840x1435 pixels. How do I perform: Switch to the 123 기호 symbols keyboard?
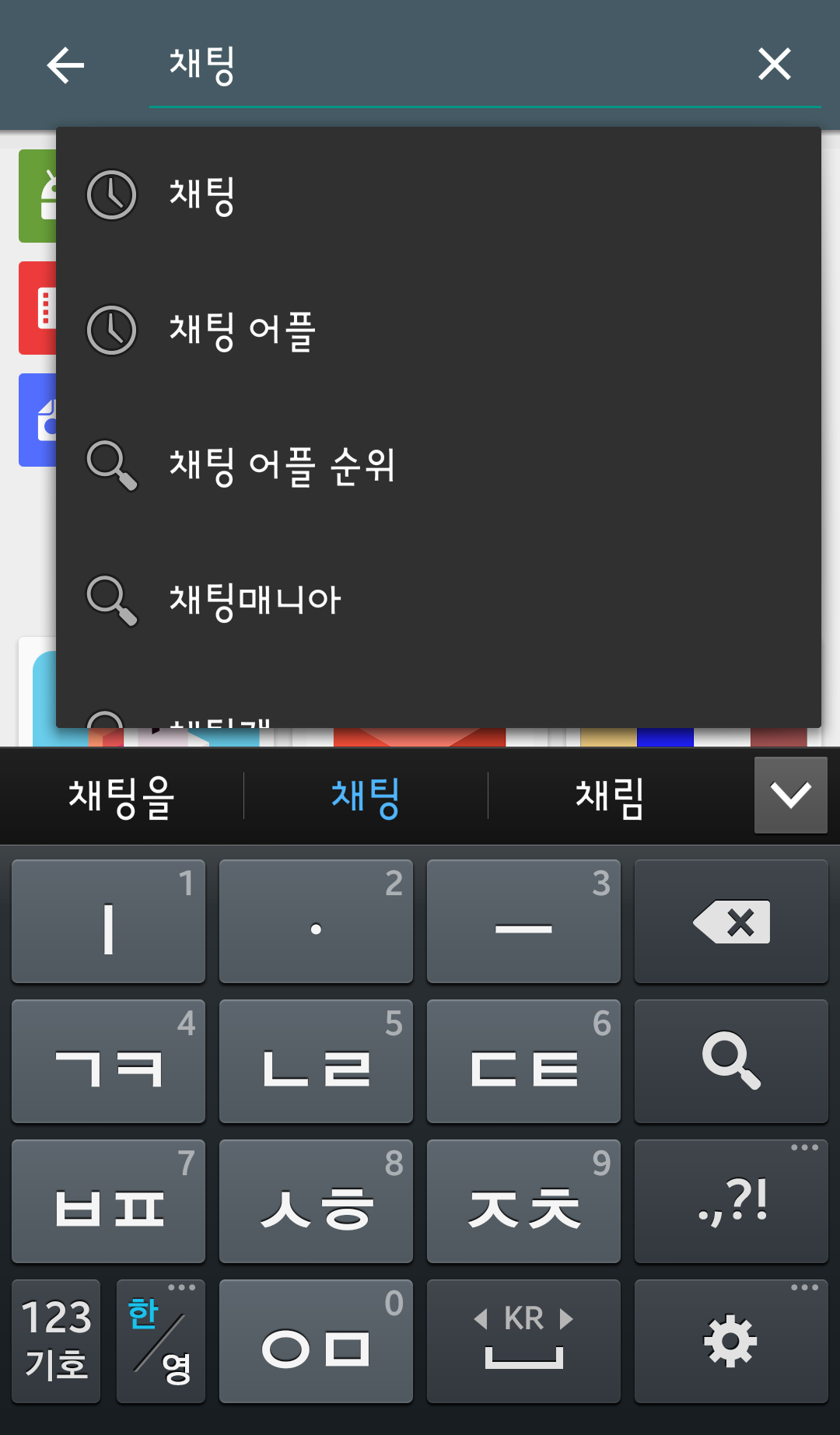click(x=56, y=1342)
